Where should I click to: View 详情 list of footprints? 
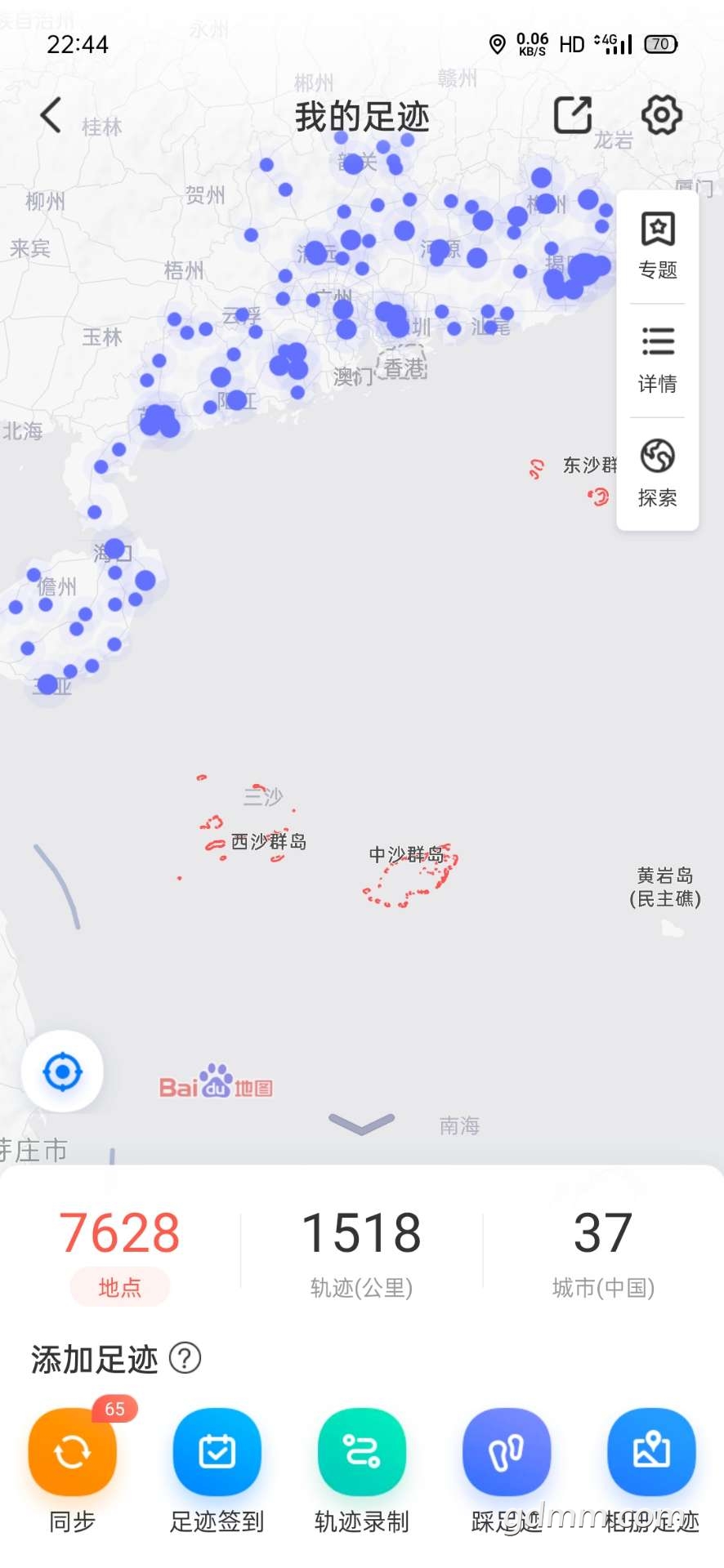[658, 360]
